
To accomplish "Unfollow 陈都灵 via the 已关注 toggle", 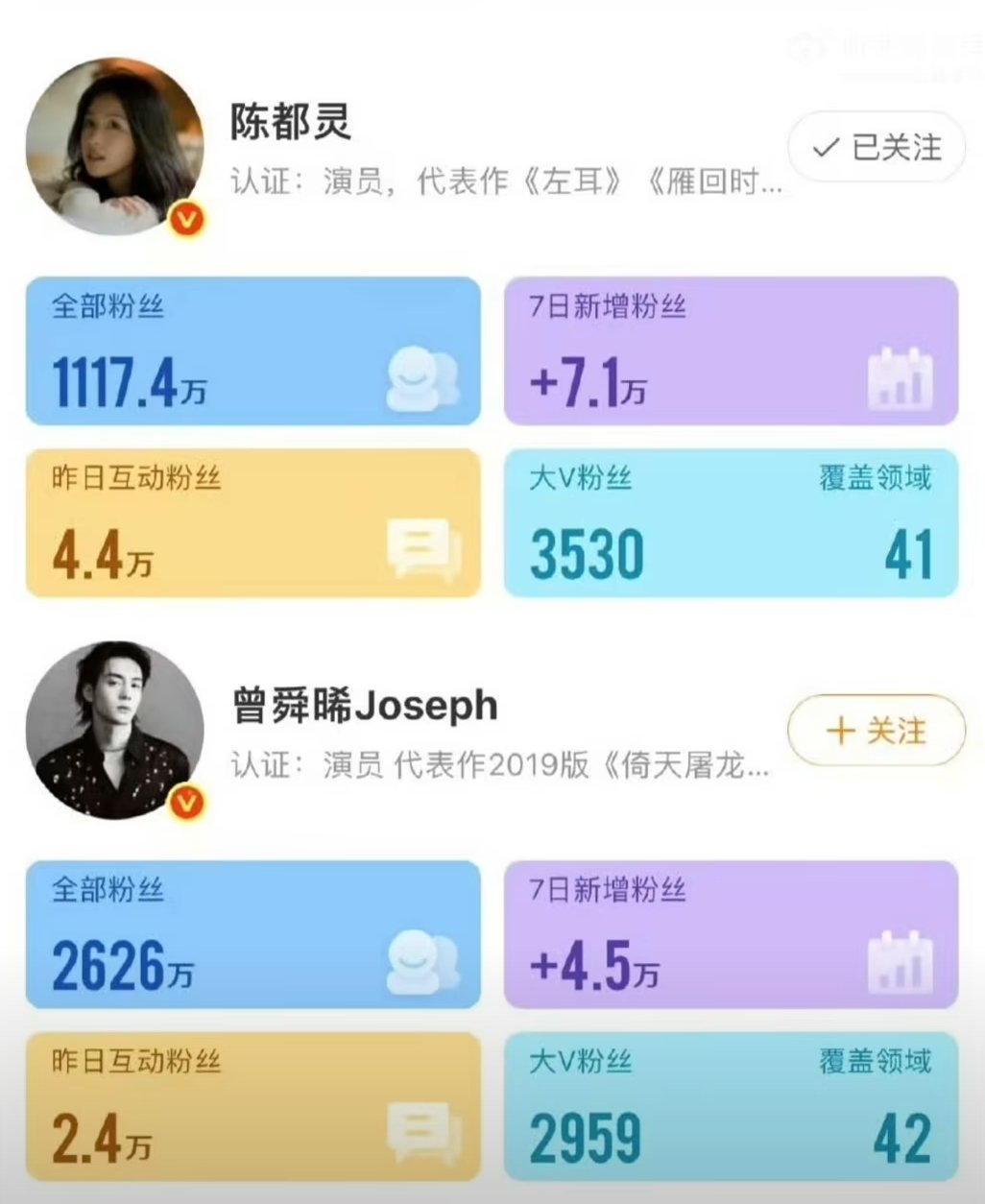I will tap(875, 146).
